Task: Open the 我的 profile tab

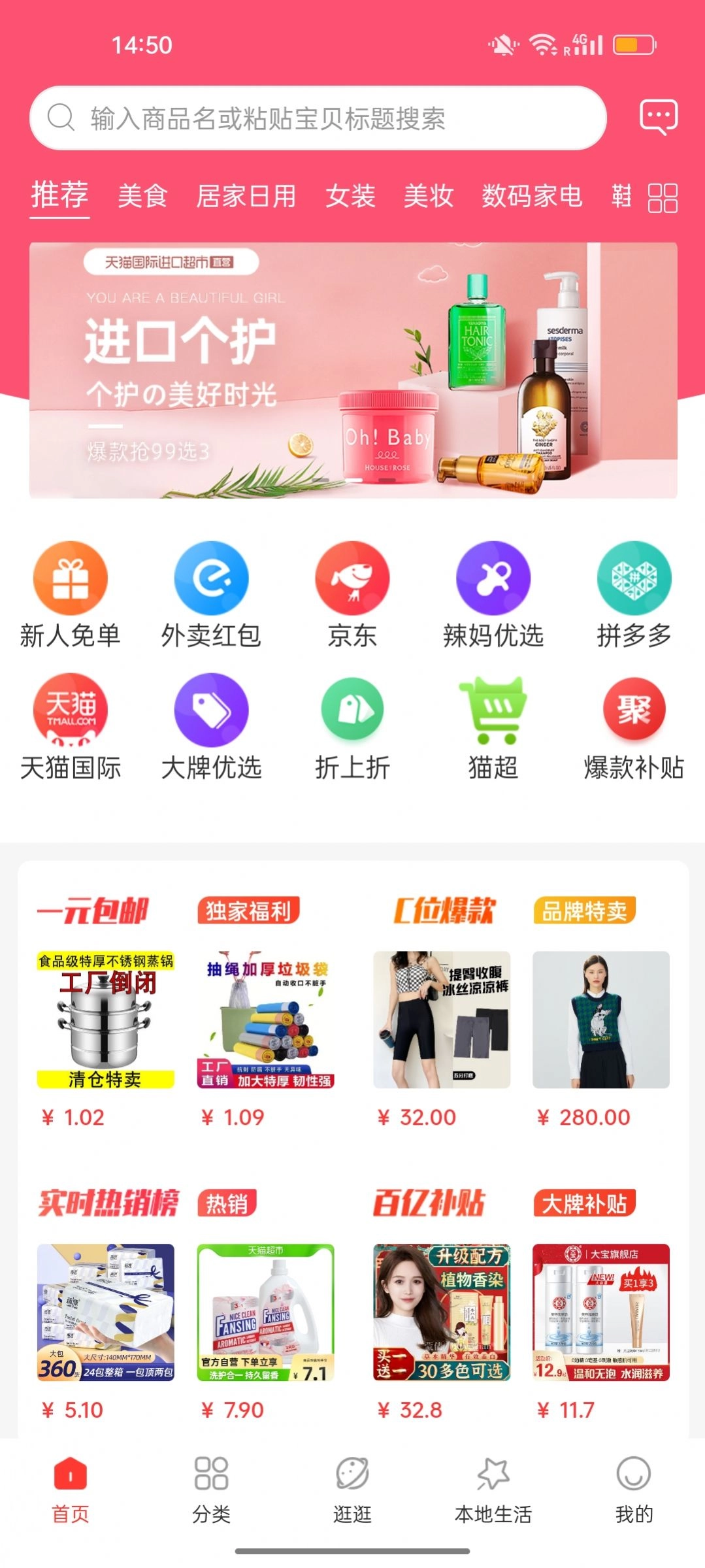Action: pyautogui.click(x=634, y=1489)
